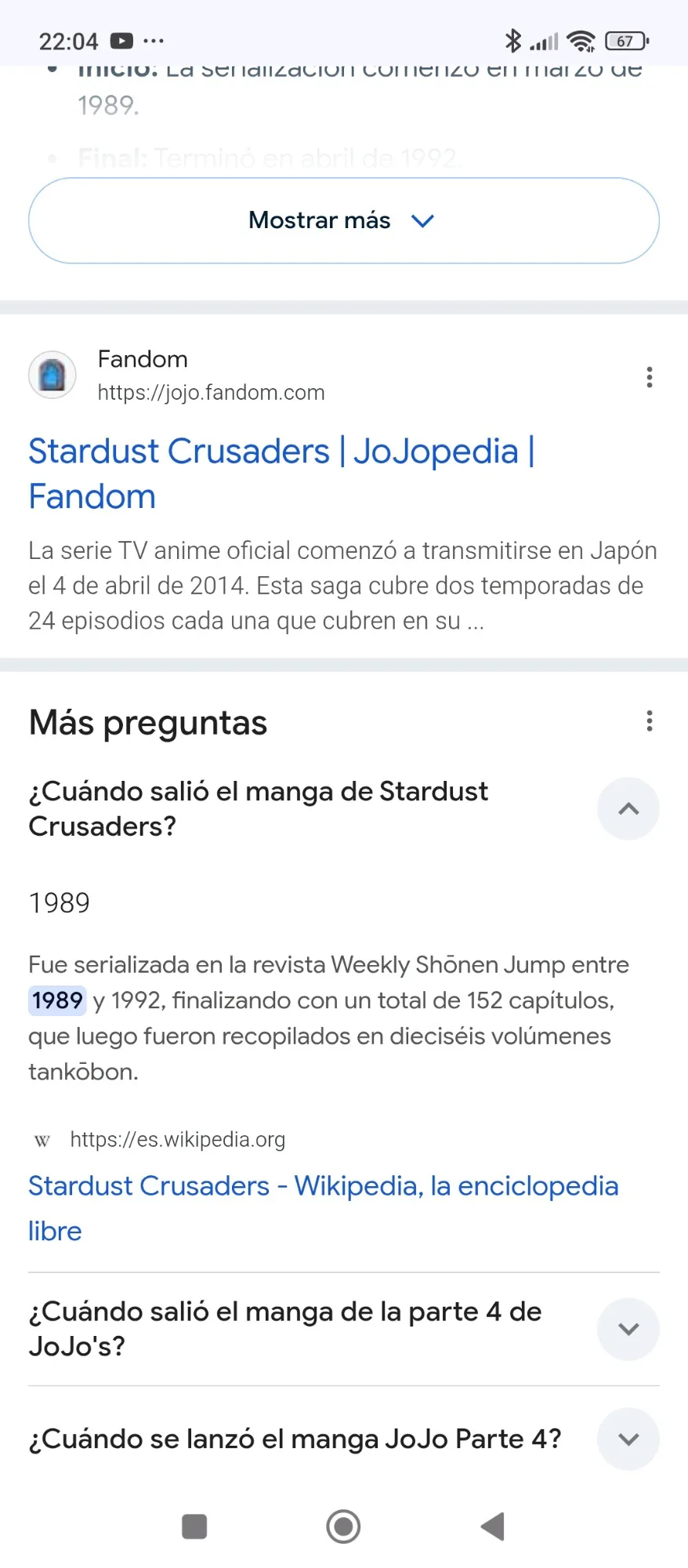This screenshot has height=1568, width=688.
Task: Collapse the Stardust Crusaders manga question
Action: 628,809
